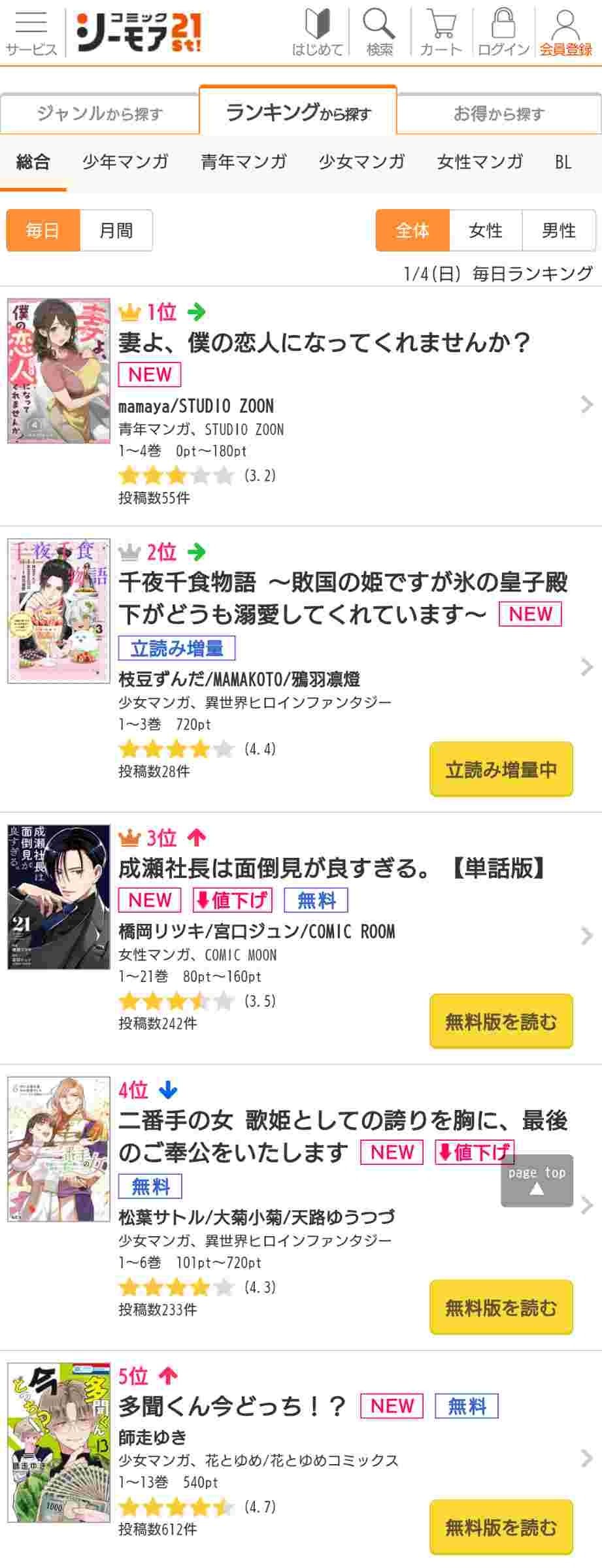Filter ranking by 男性
The width and height of the screenshot is (602, 1568).
point(558,230)
